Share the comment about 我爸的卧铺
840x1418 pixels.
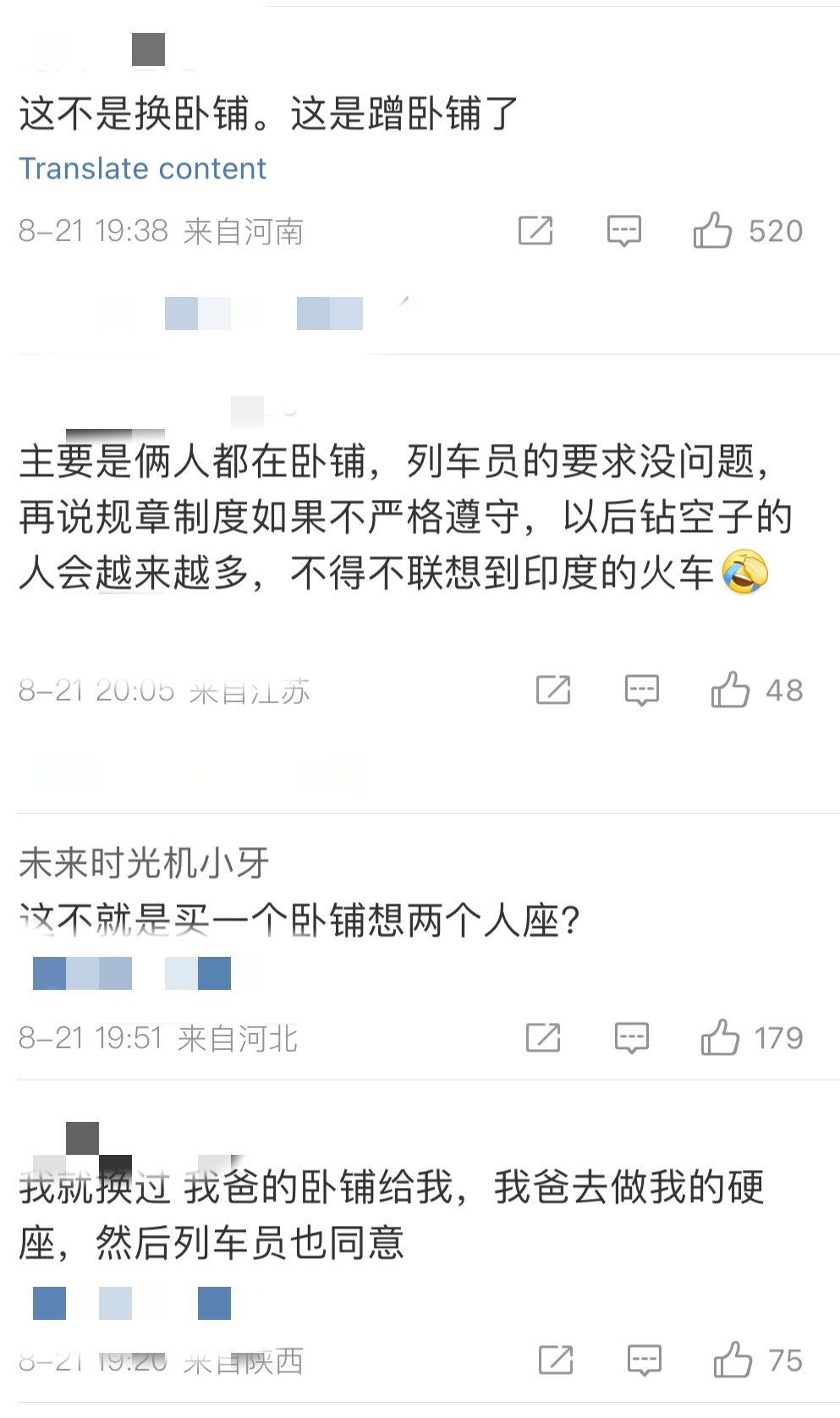point(556,1360)
